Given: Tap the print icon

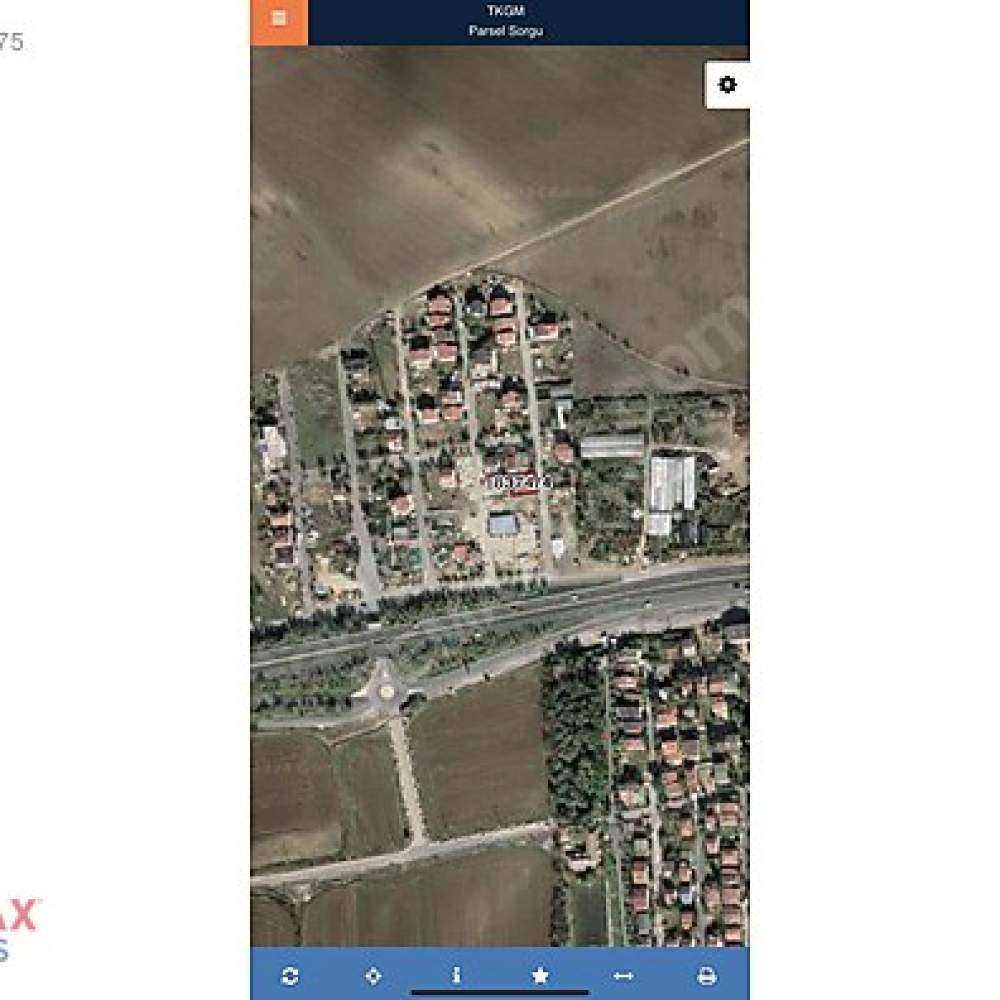Looking at the screenshot, I should (707, 975).
